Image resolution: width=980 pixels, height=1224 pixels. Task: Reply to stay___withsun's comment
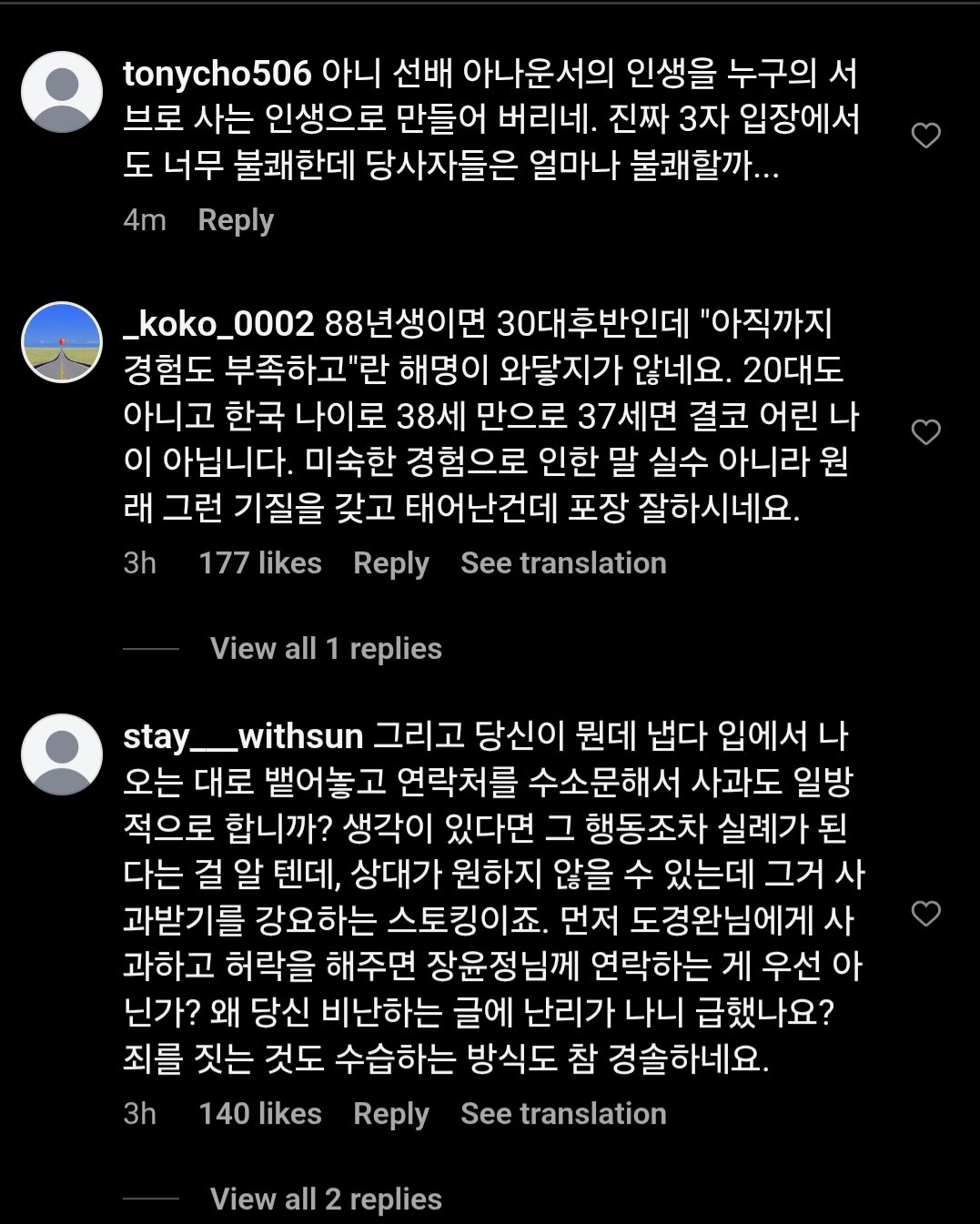pos(390,1114)
